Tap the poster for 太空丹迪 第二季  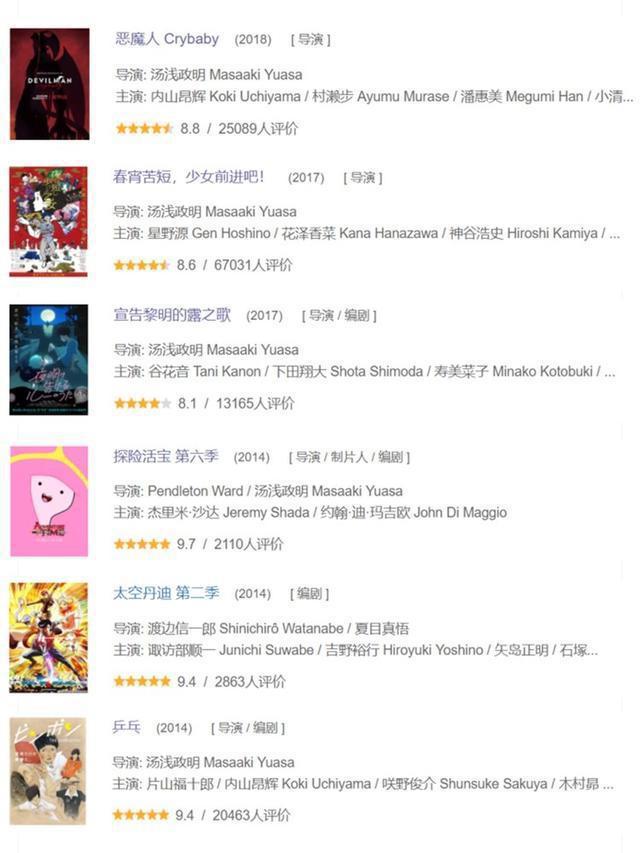[x=49, y=638]
